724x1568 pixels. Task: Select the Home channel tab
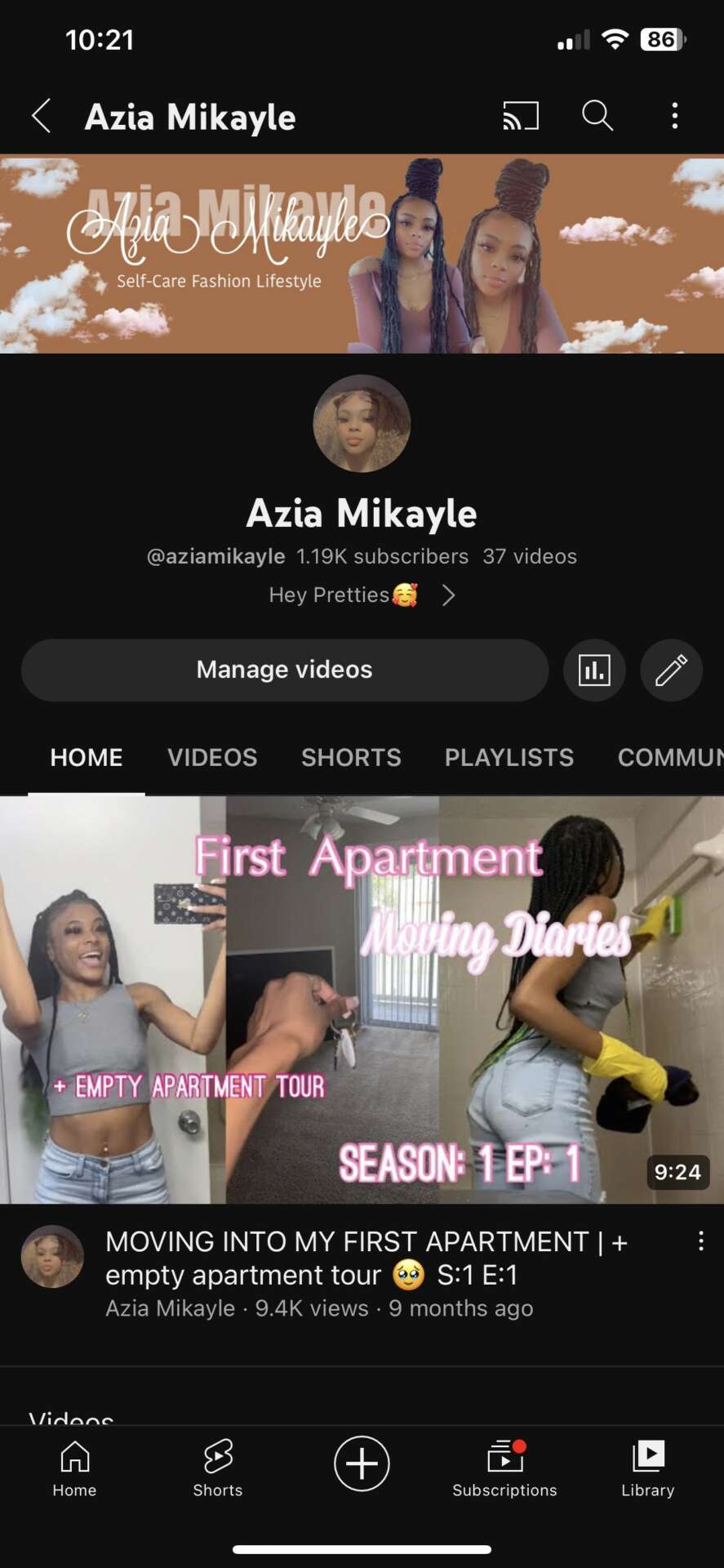click(87, 757)
